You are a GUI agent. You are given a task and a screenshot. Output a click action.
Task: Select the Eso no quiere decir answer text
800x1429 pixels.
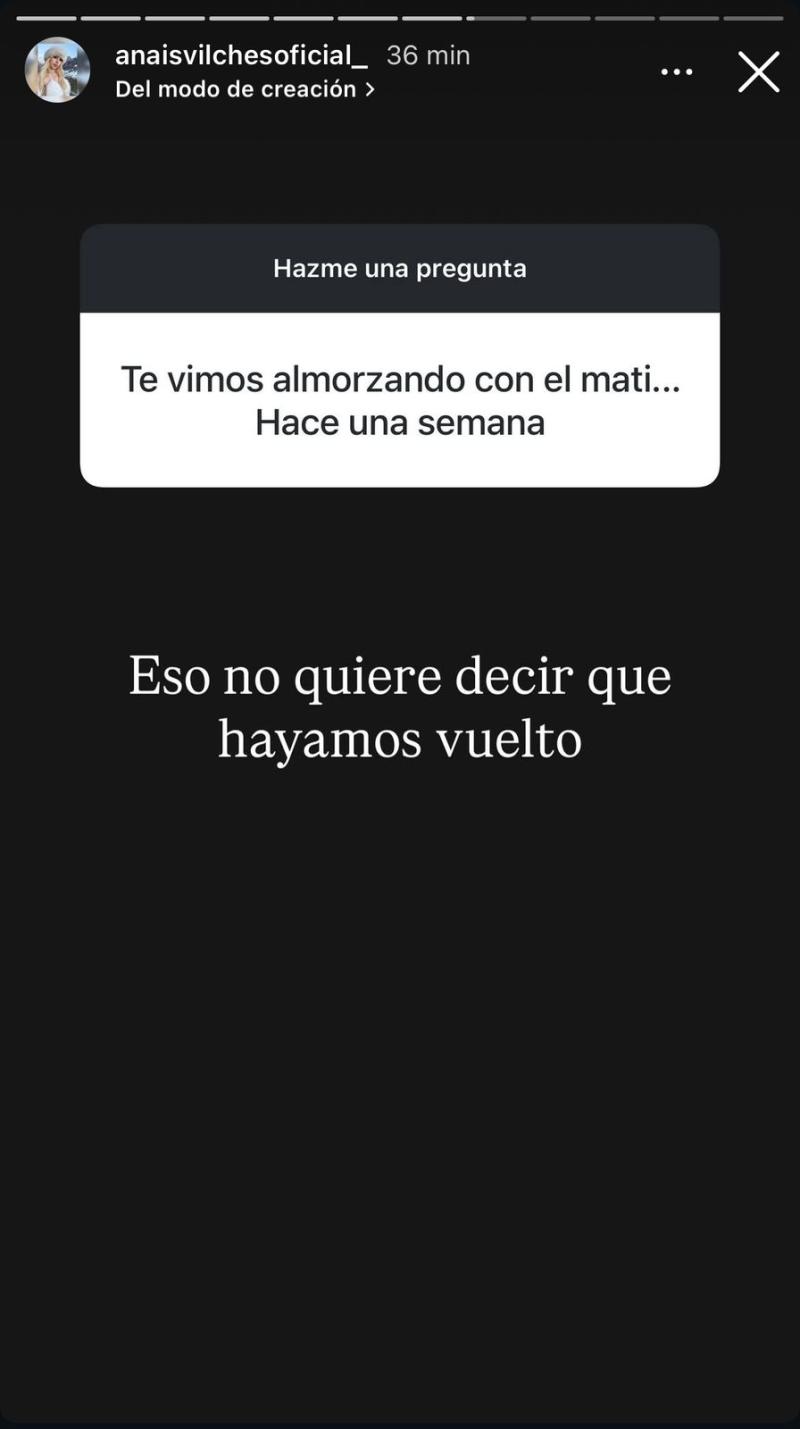pos(399,705)
